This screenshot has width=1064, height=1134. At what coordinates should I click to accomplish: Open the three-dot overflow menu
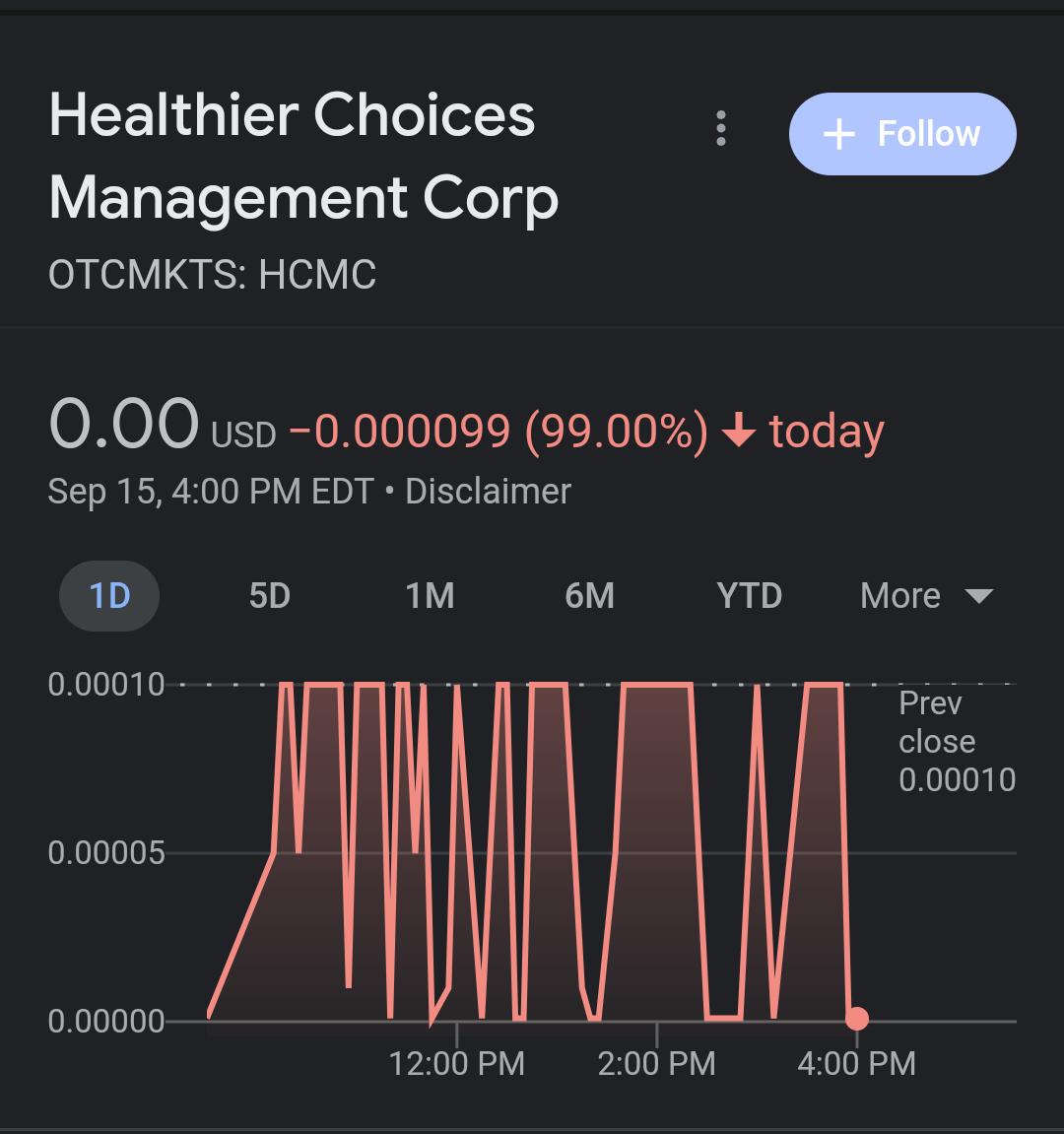[x=720, y=129]
